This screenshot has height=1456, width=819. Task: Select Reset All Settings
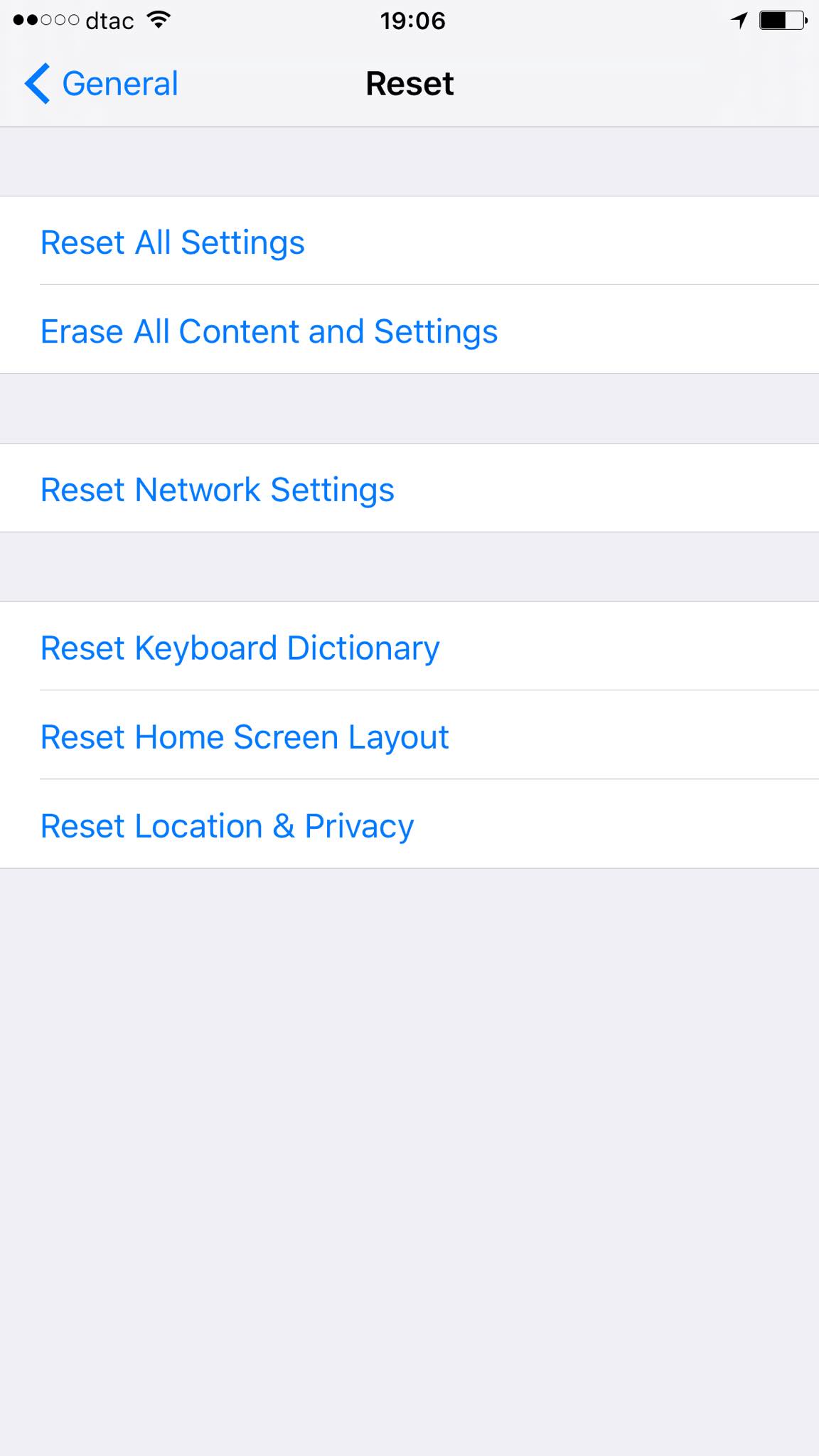pos(173,242)
